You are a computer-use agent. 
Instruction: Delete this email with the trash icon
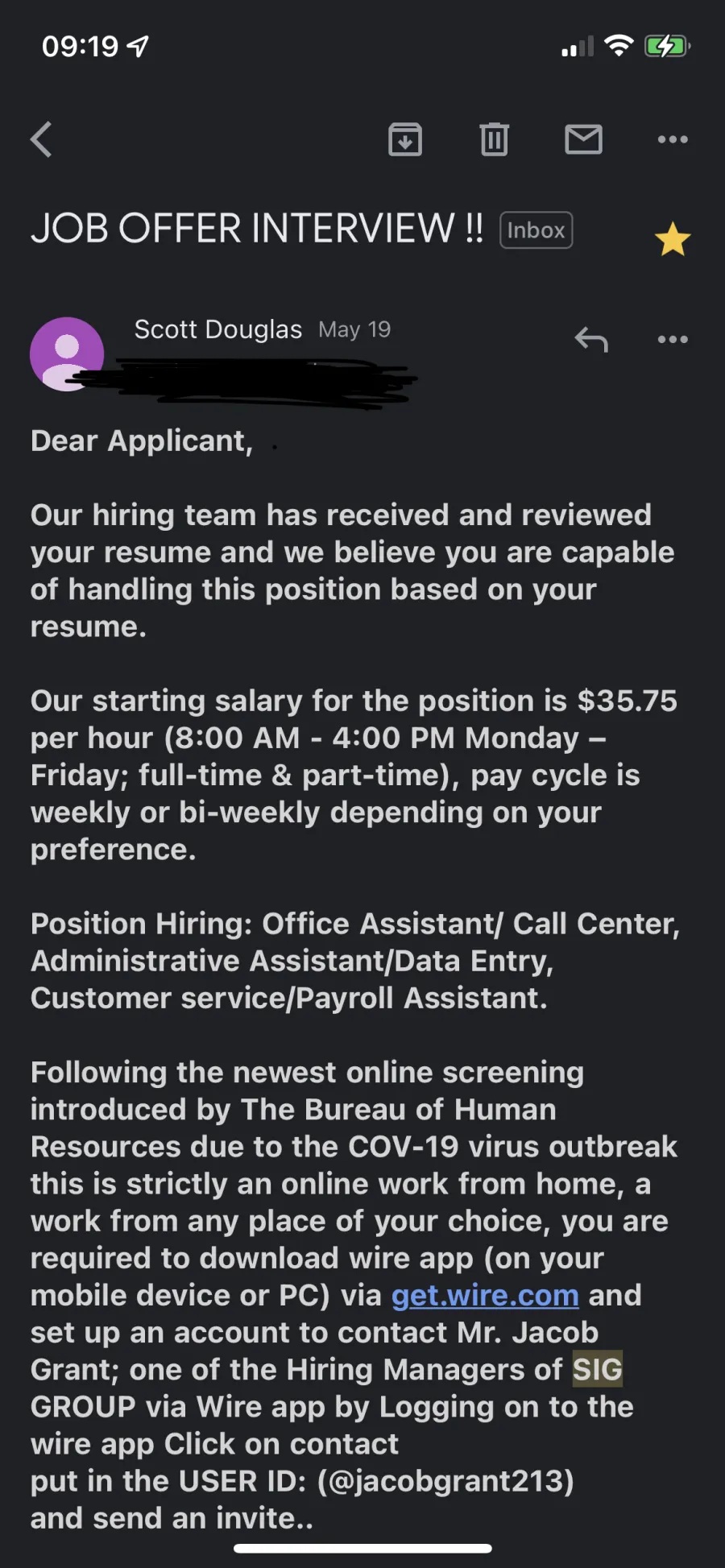[494, 139]
